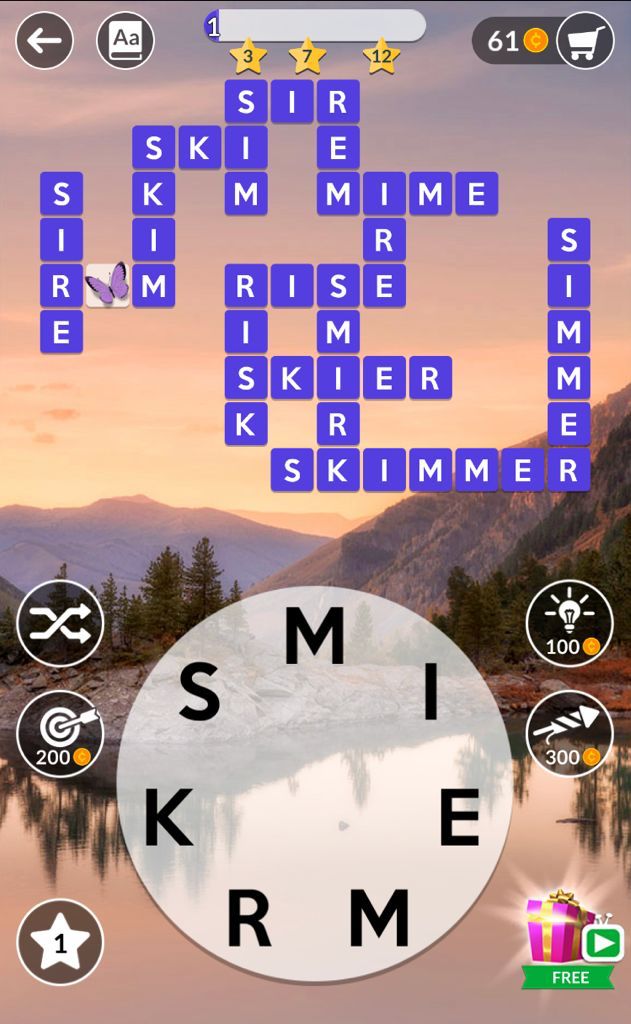Use the lightbulb hint for 100 coins
The width and height of the screenshot is (631, 1024).
click(x=570, y=622)
